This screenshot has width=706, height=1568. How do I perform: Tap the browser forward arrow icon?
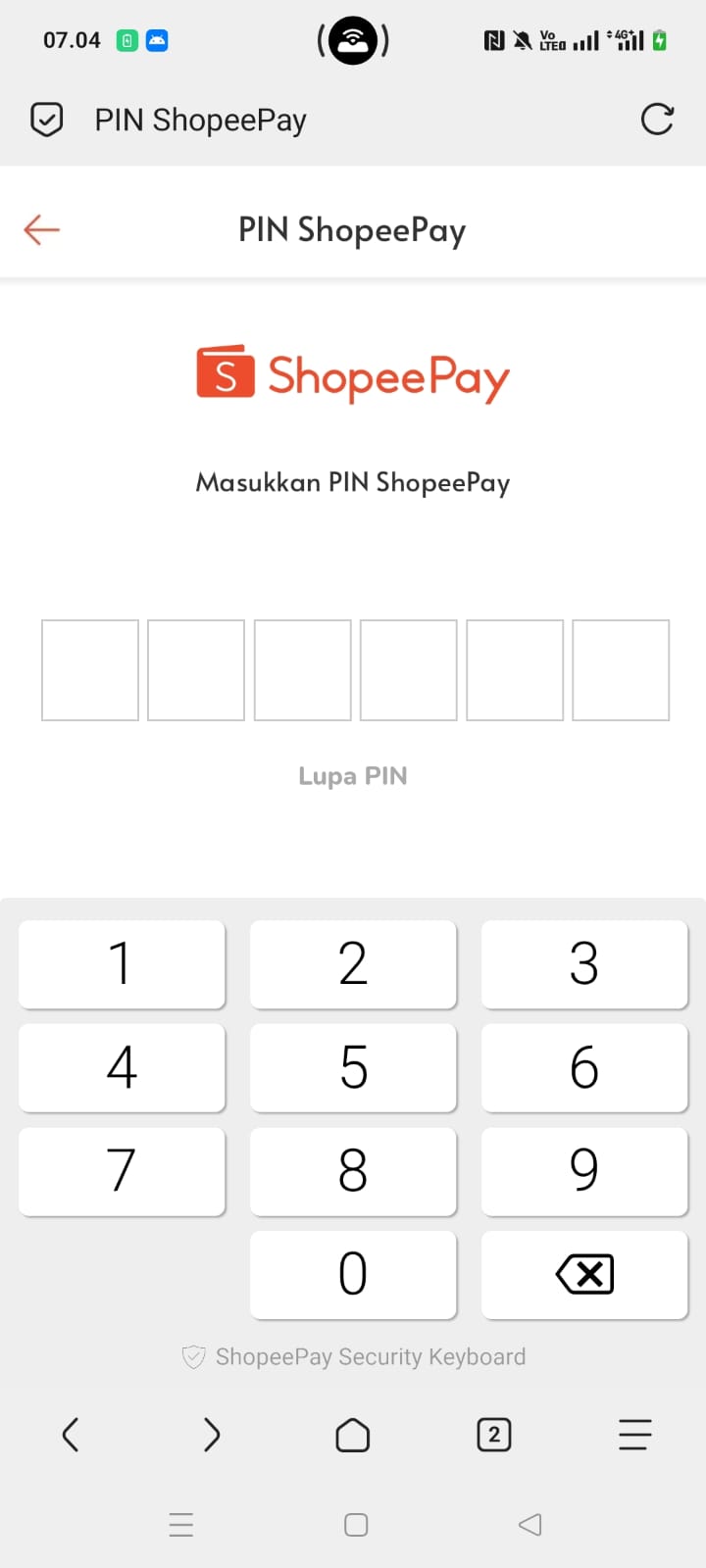[212, 1435]
